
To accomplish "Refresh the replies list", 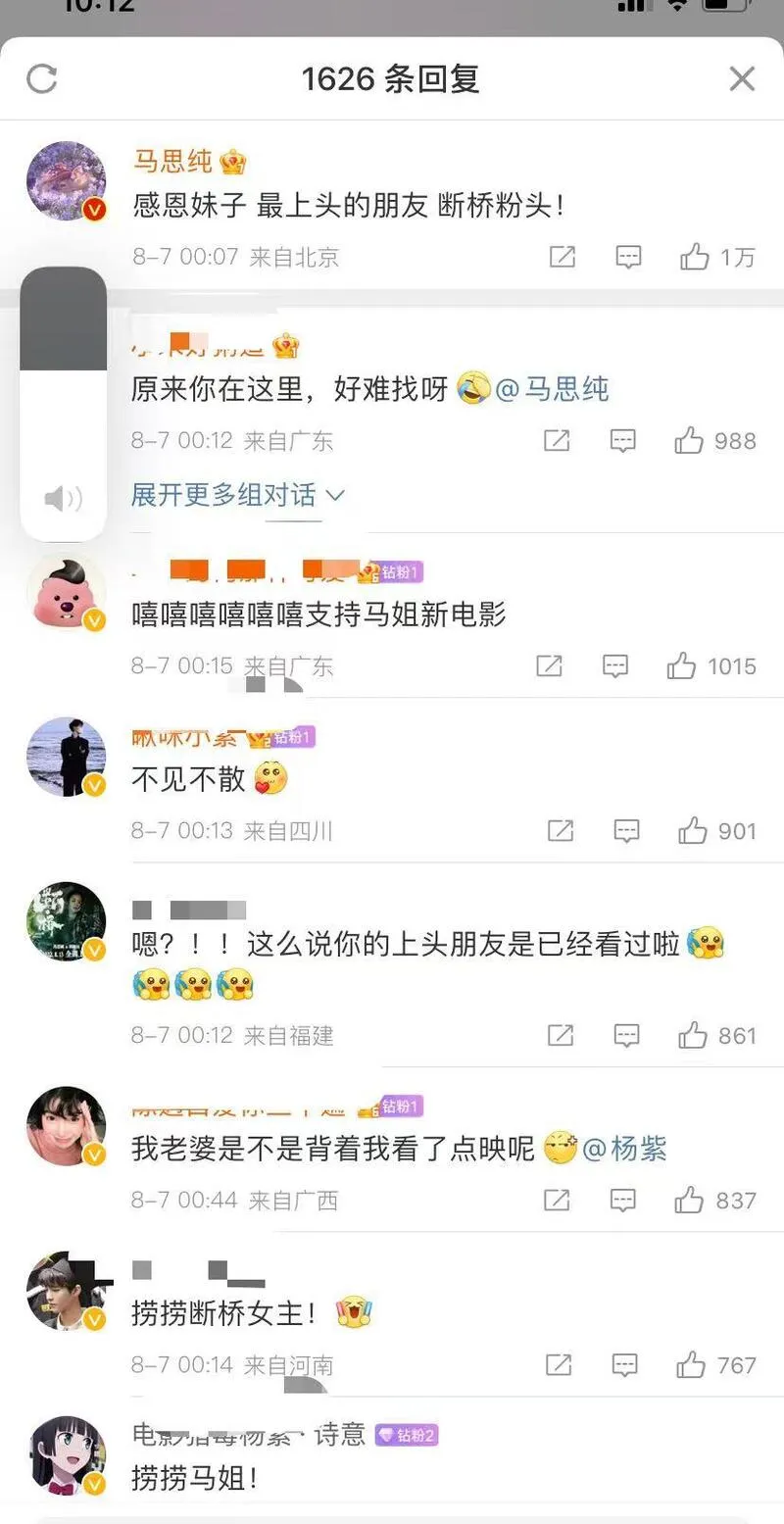I will 42,78.
